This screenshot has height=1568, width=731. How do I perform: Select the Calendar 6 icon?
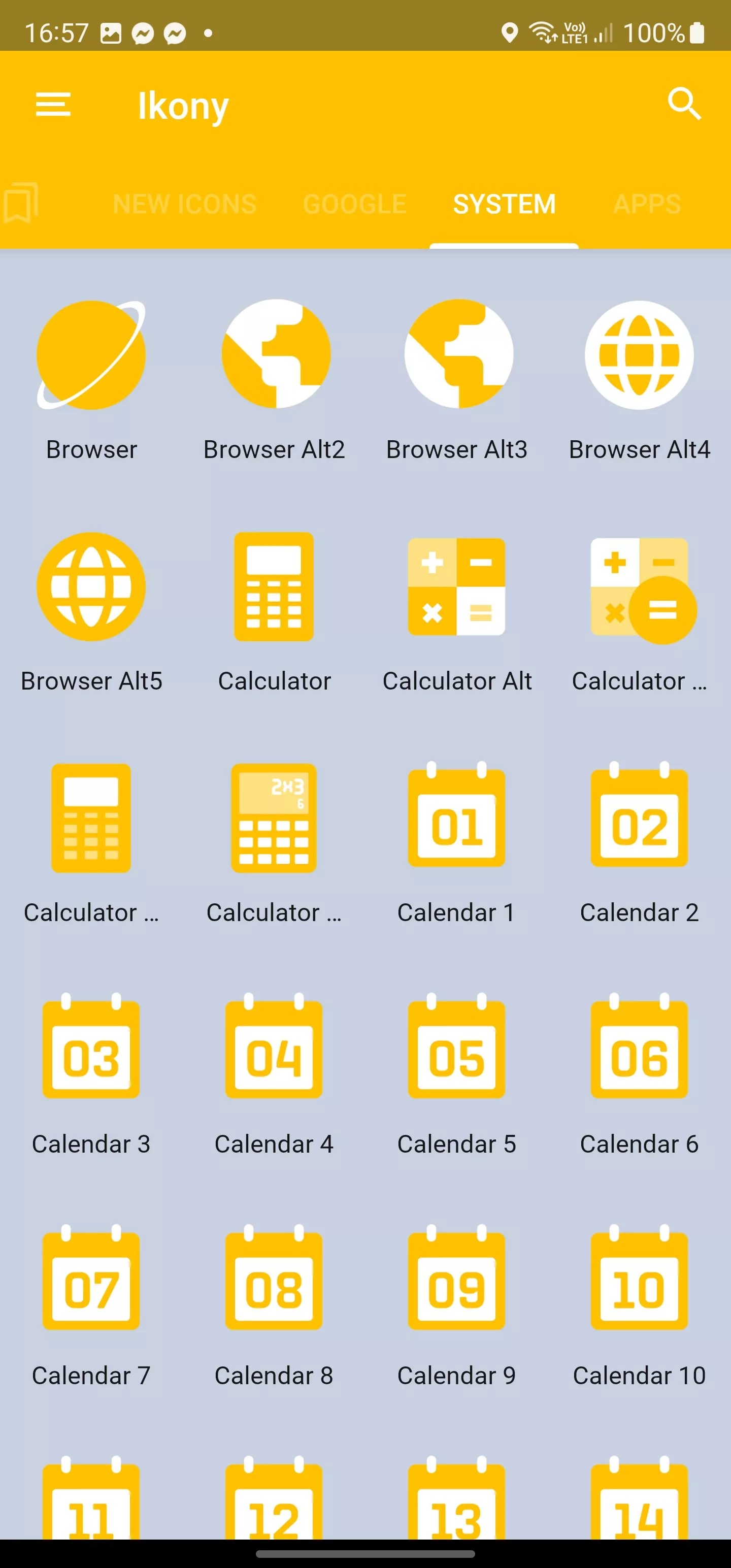639,1046
